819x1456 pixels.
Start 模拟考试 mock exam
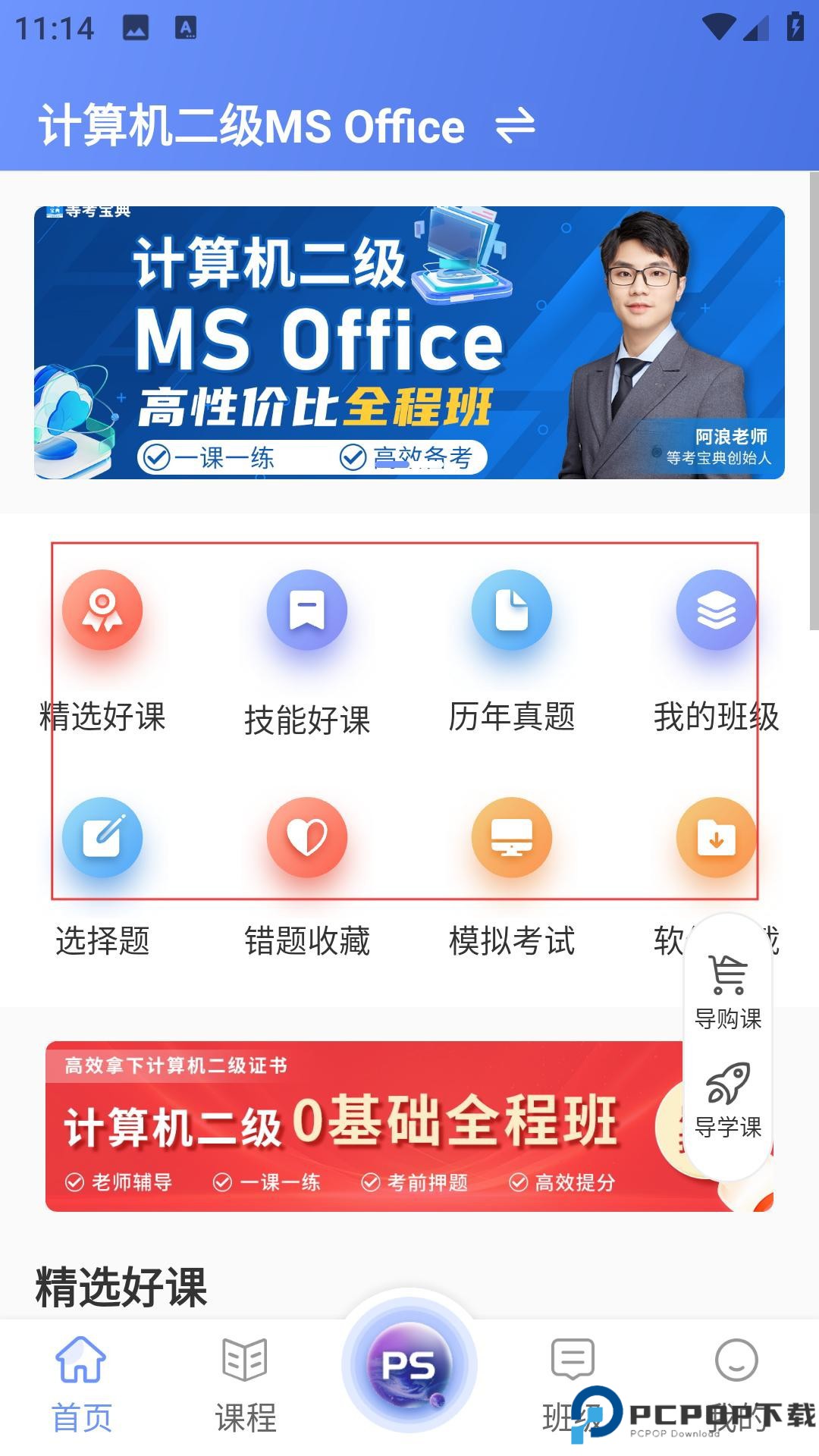512,838
